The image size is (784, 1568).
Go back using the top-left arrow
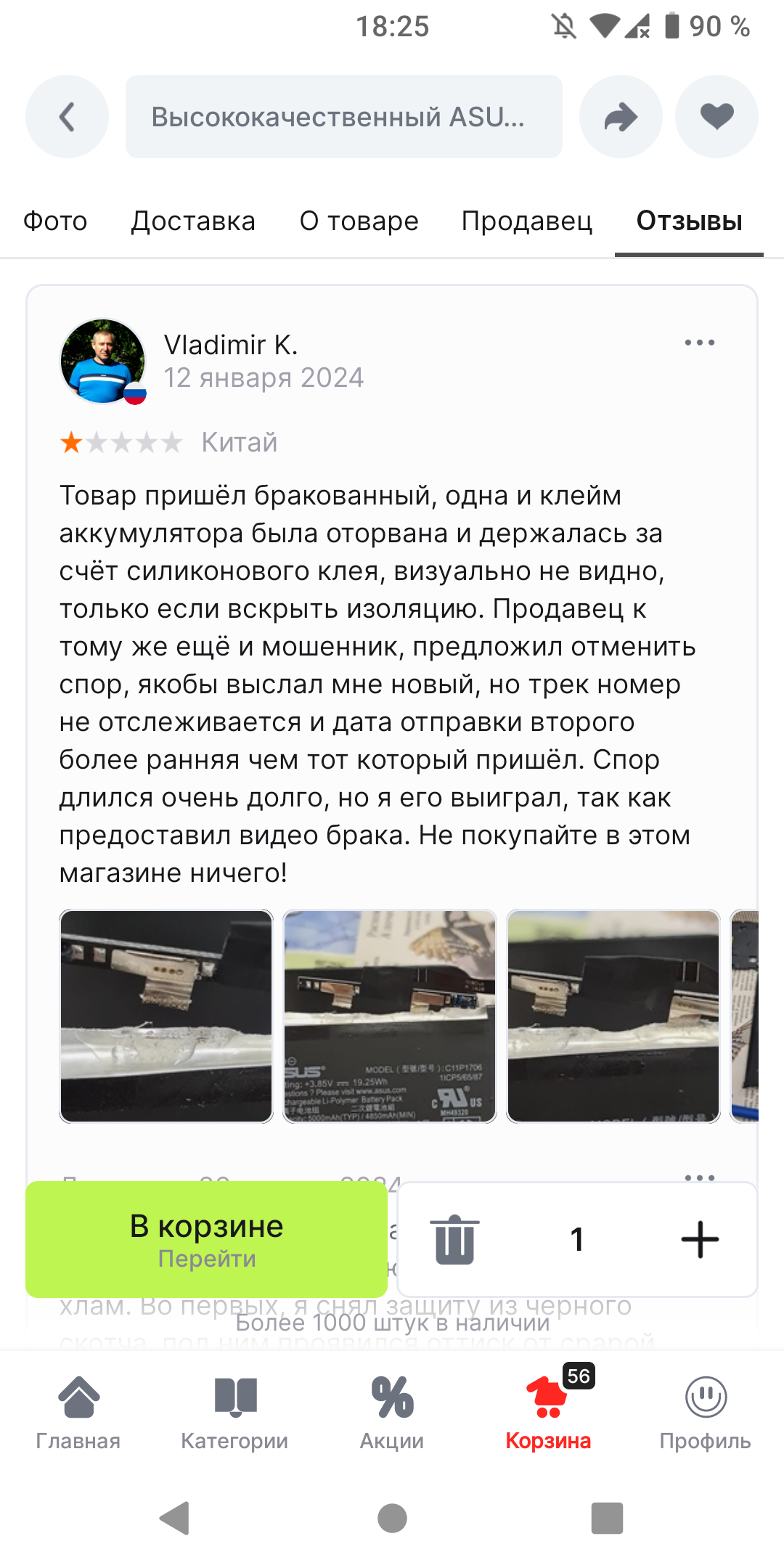[x=67, y=116]
